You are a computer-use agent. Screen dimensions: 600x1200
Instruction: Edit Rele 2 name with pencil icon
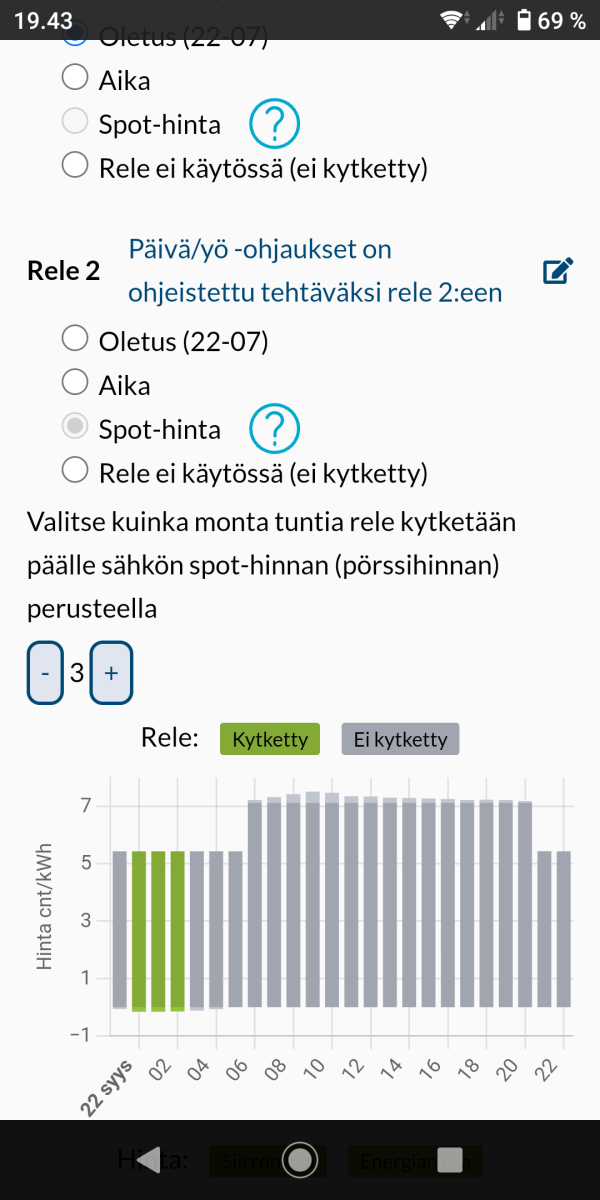point(558,271)
